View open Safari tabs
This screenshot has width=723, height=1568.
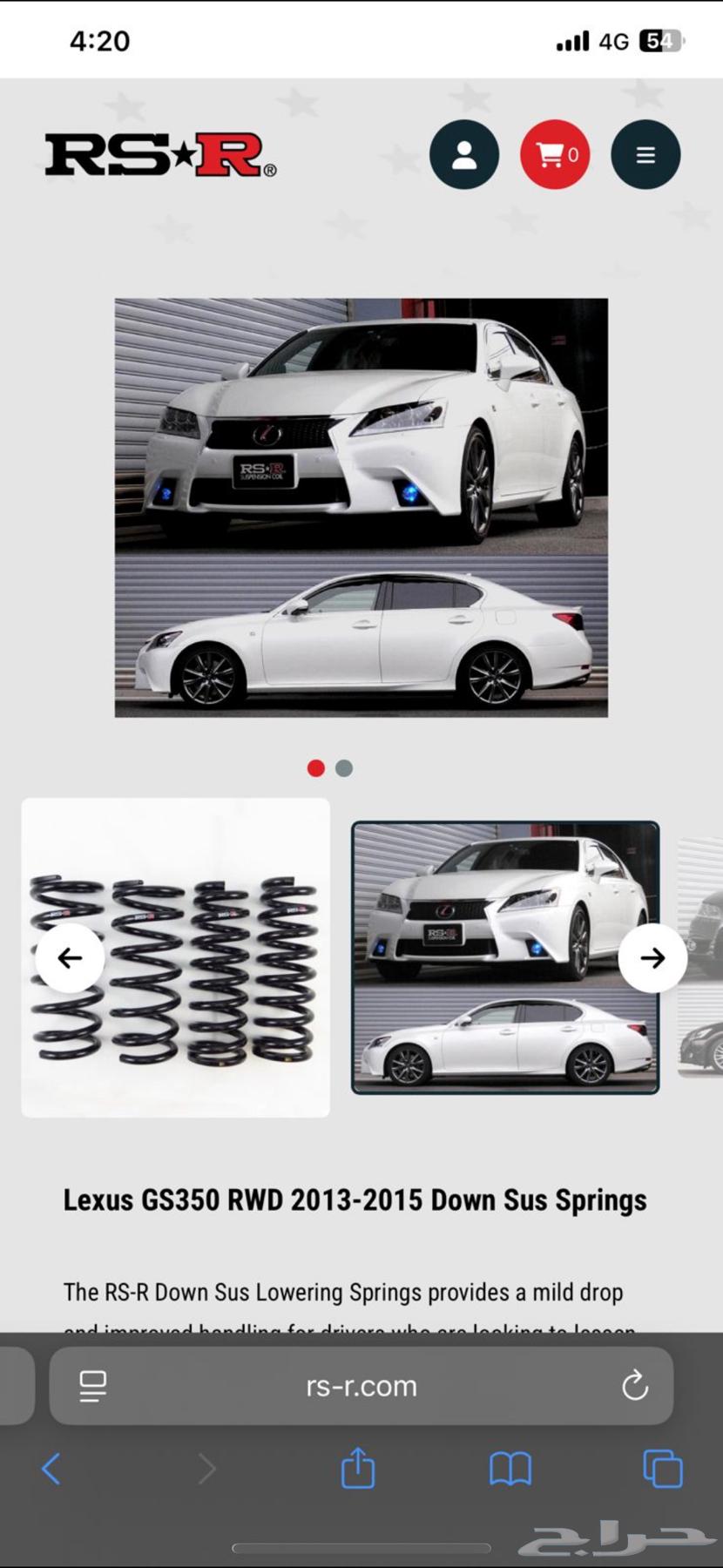(663, 1470)
